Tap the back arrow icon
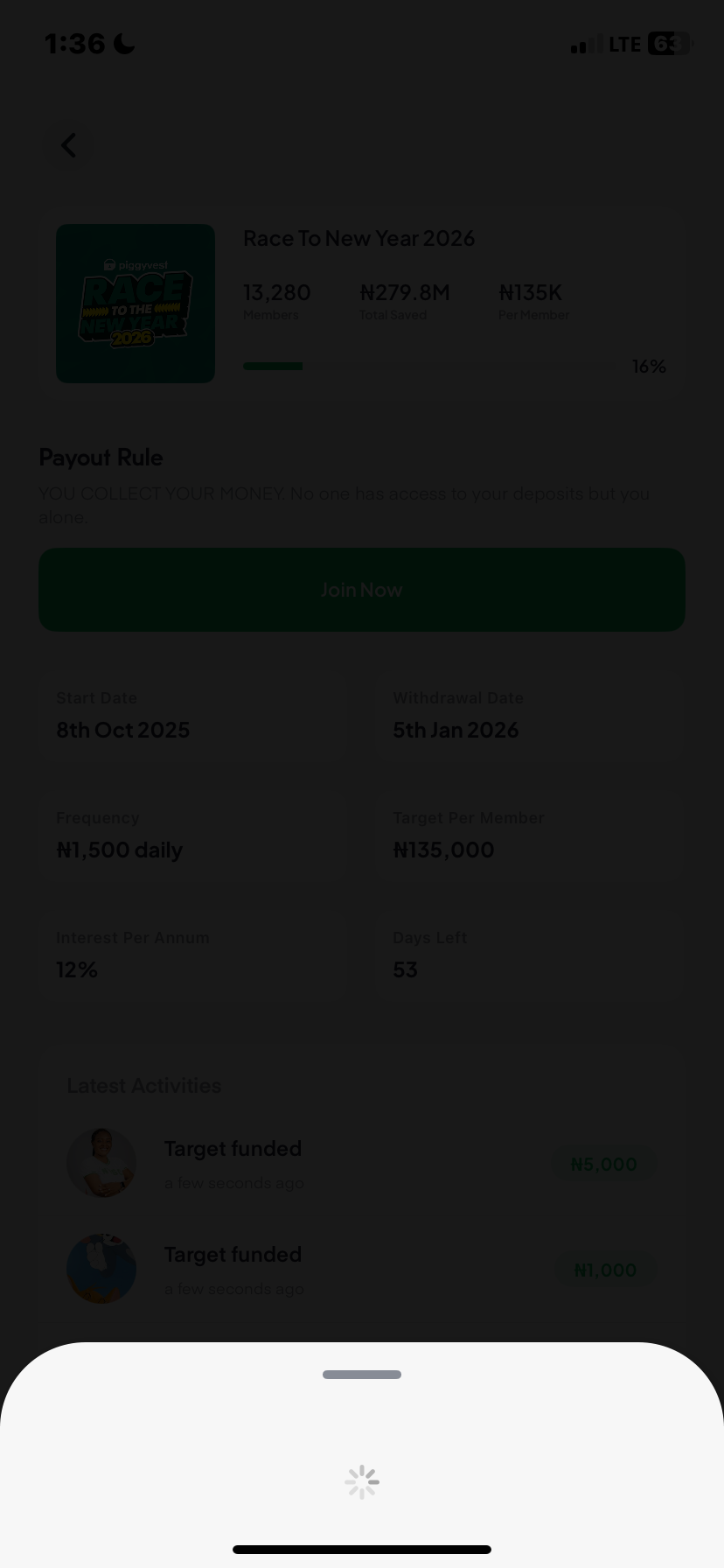Viewport: 724px width, 1568px height. click(69, 145)
